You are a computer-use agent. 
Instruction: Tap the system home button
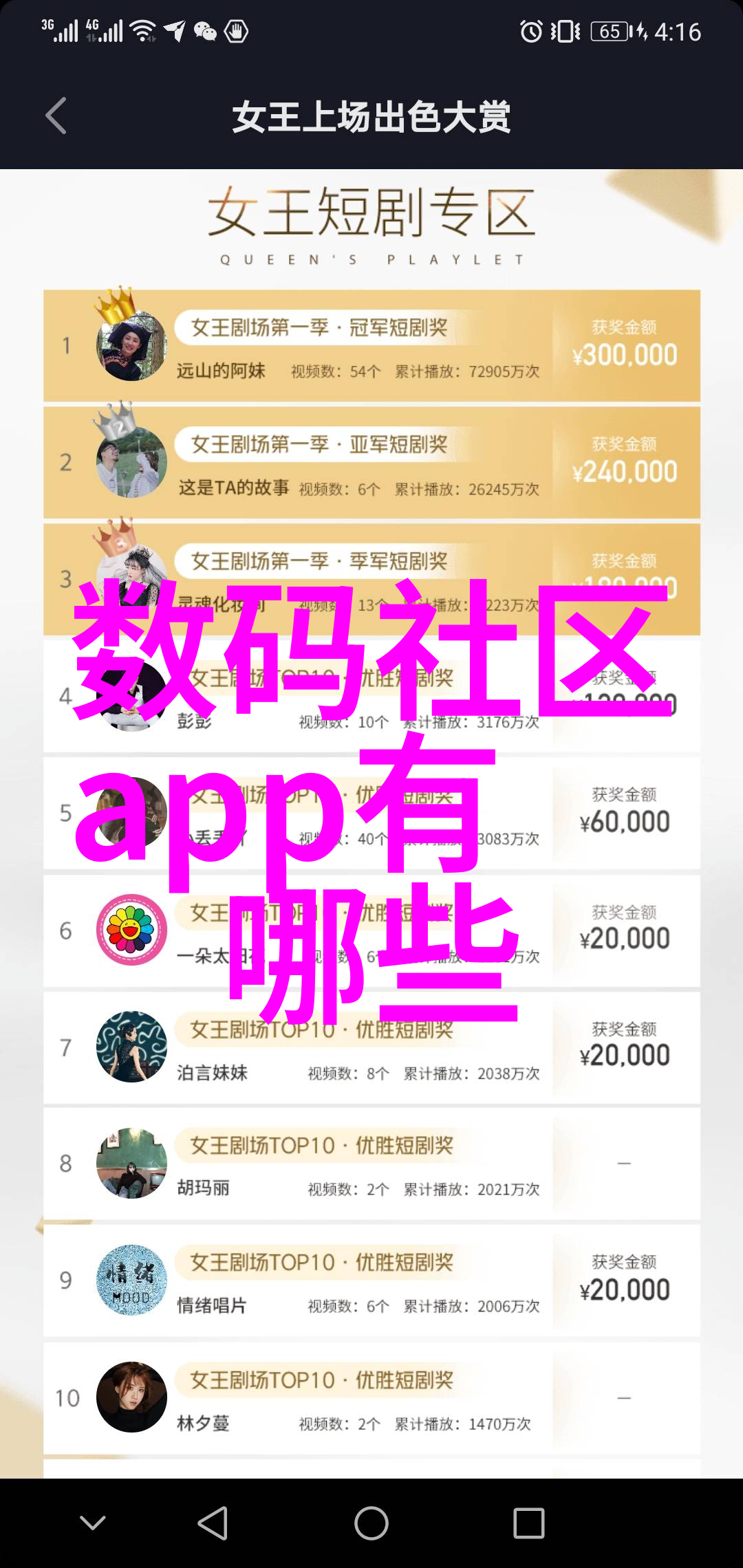371,1523
